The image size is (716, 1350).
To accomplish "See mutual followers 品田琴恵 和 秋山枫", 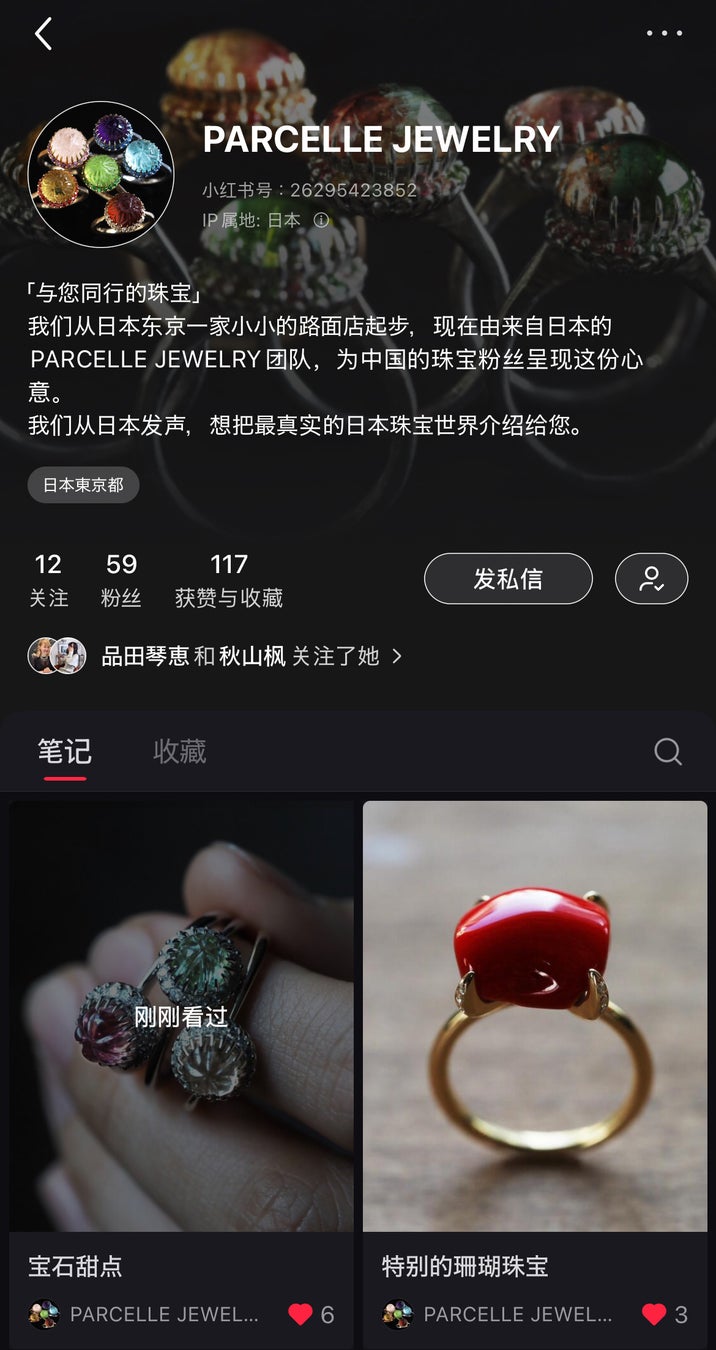I will 215,656.
